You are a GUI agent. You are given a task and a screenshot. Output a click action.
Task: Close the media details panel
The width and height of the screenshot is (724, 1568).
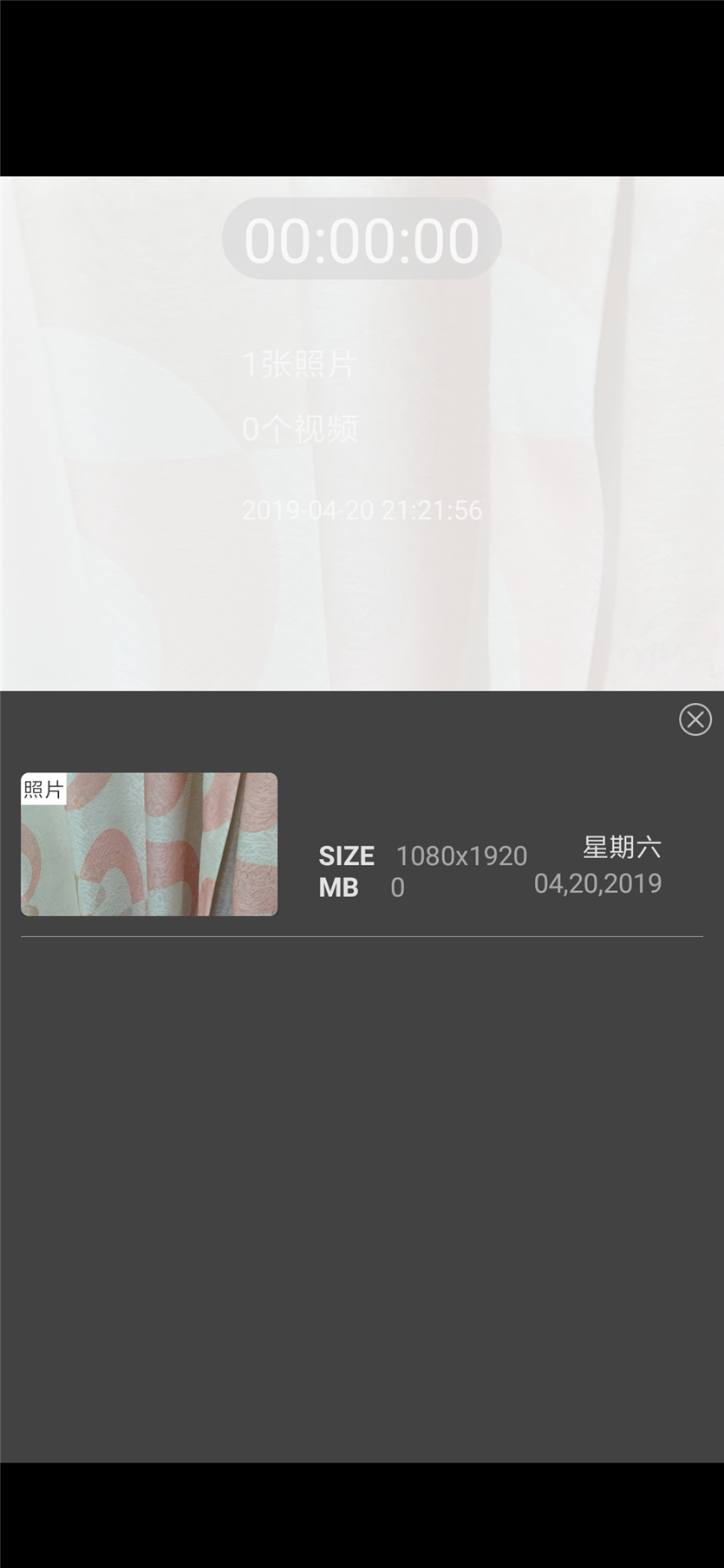click(x=695, y=719)
